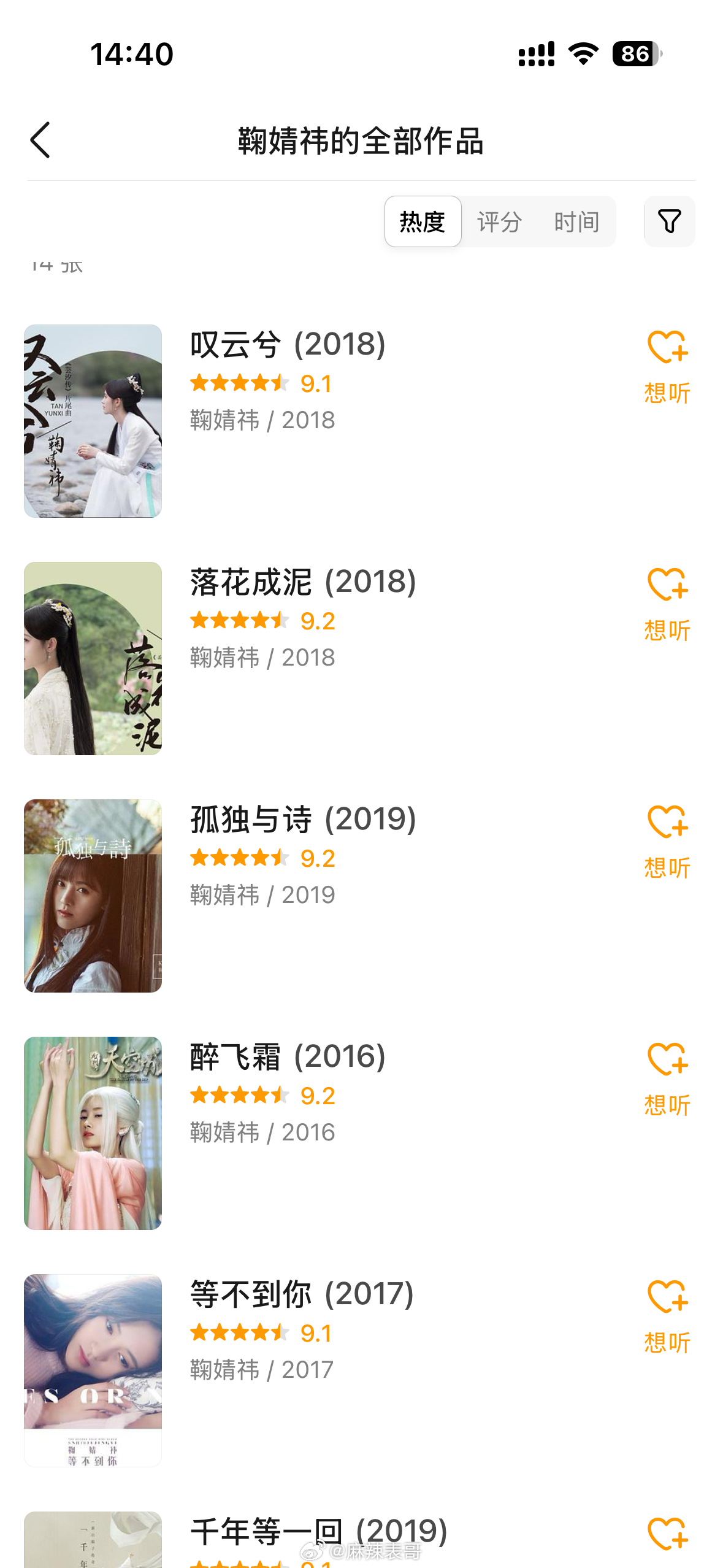This screenshot has height=1568, width=723.
Task: Select the 热度 sort tab
Action: click(x=423, y=221)
